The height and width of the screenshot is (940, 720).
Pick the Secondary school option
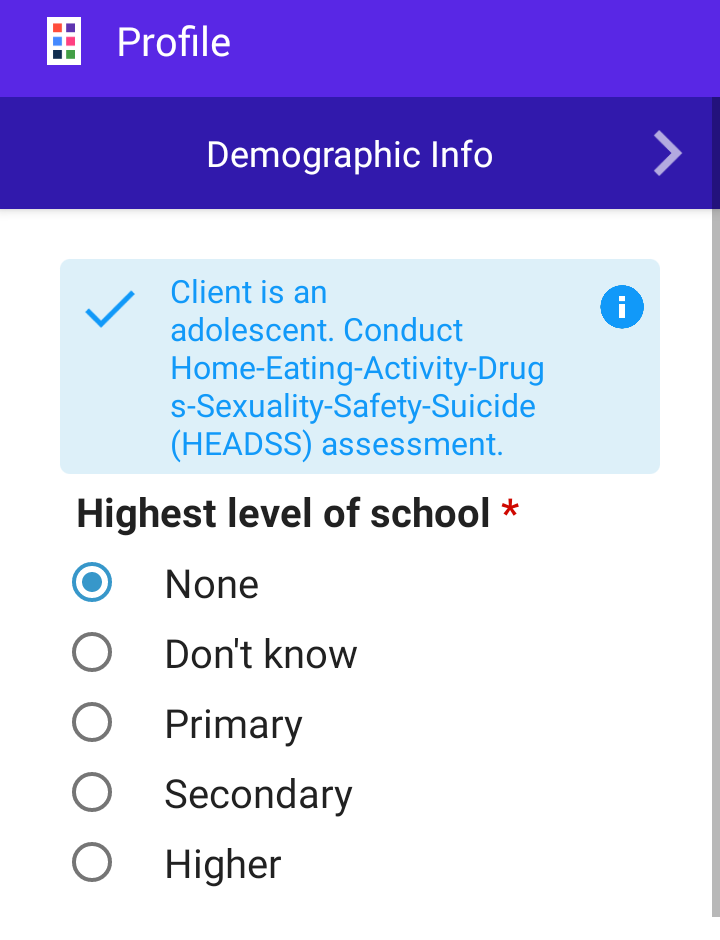point(92,794)
